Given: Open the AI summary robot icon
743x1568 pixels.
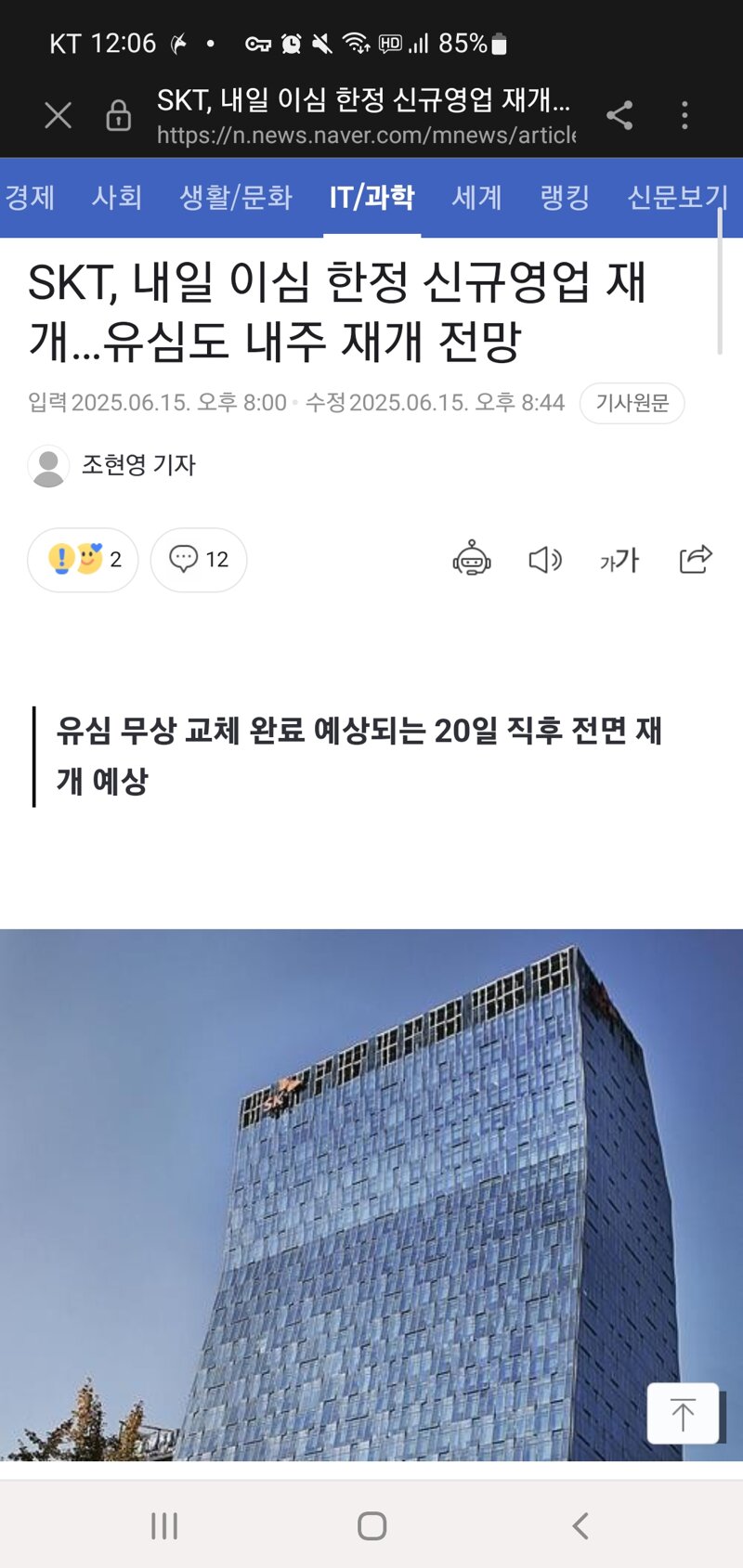Looking at the screenshot, I should click(x=472, y=559).
